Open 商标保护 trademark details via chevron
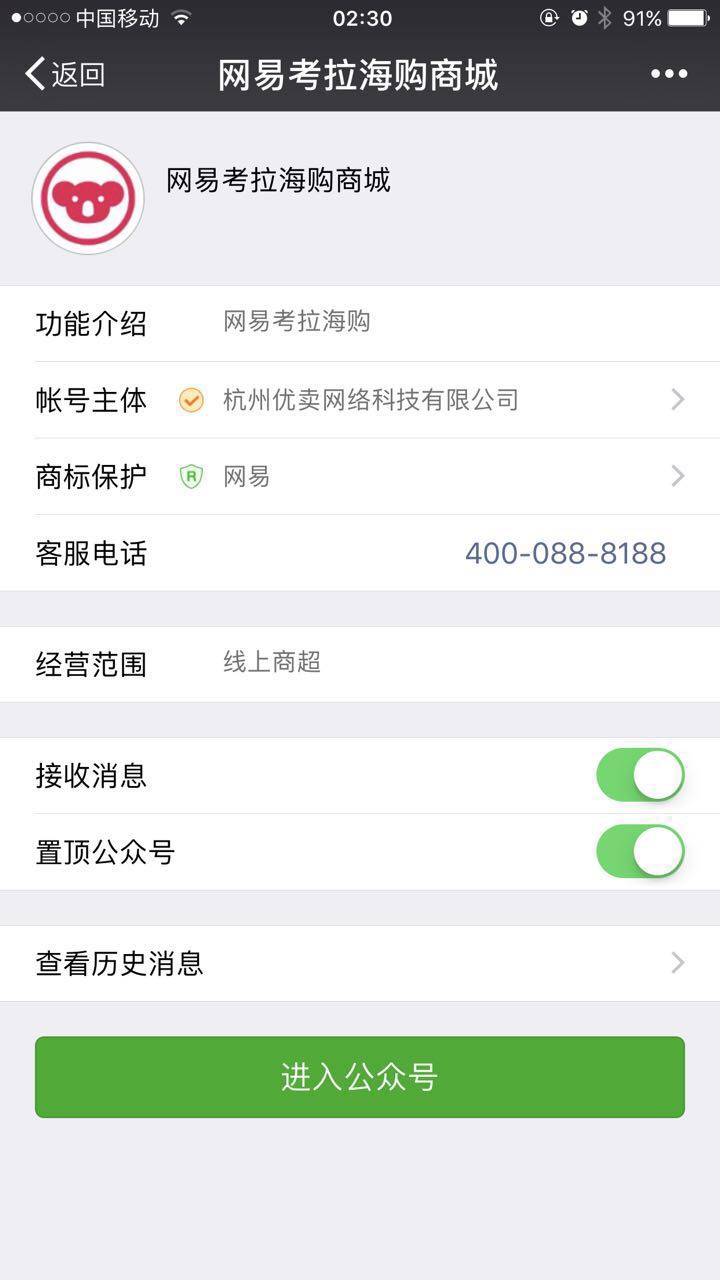The image size is (720, 1280). pos(678,476)
